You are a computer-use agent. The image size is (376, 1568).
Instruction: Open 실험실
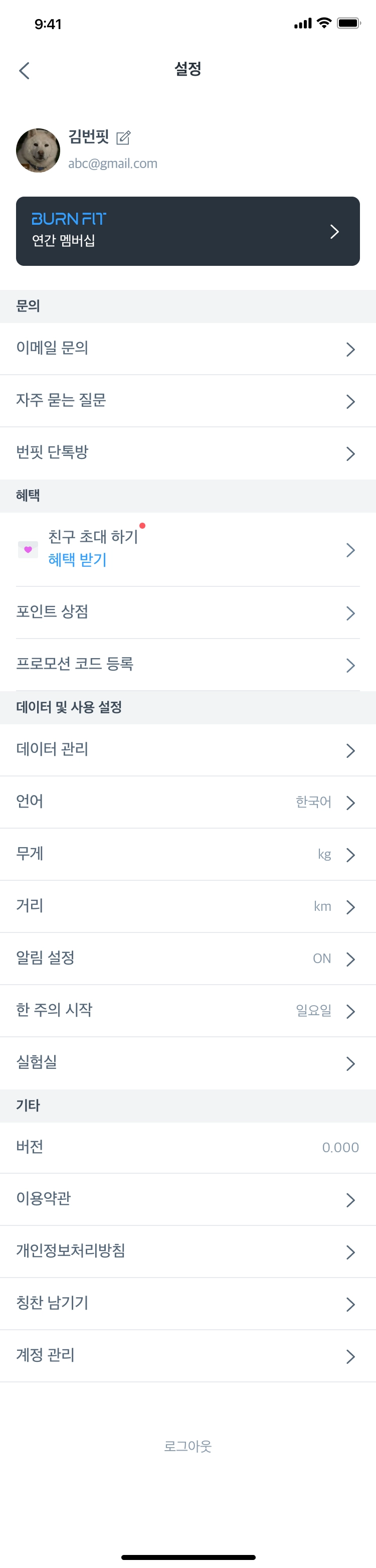click(187, 1063)
